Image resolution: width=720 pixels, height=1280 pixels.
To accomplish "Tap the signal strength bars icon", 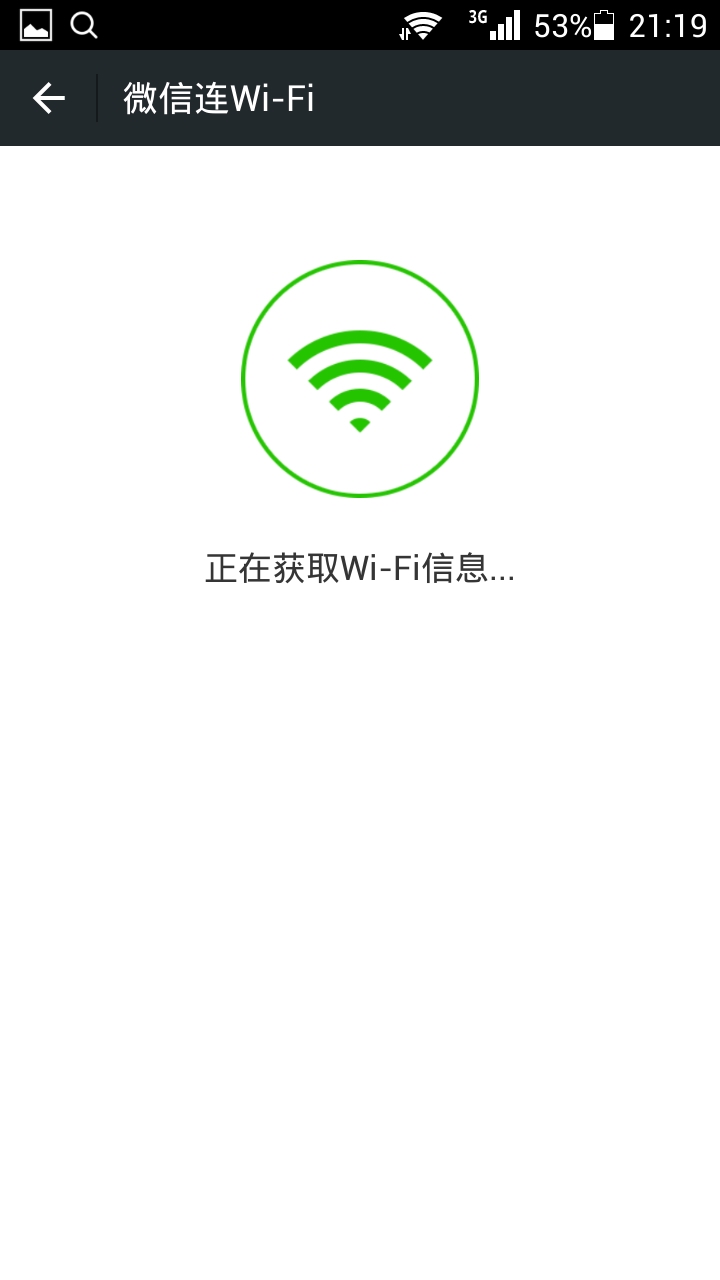I will (505, 24).
